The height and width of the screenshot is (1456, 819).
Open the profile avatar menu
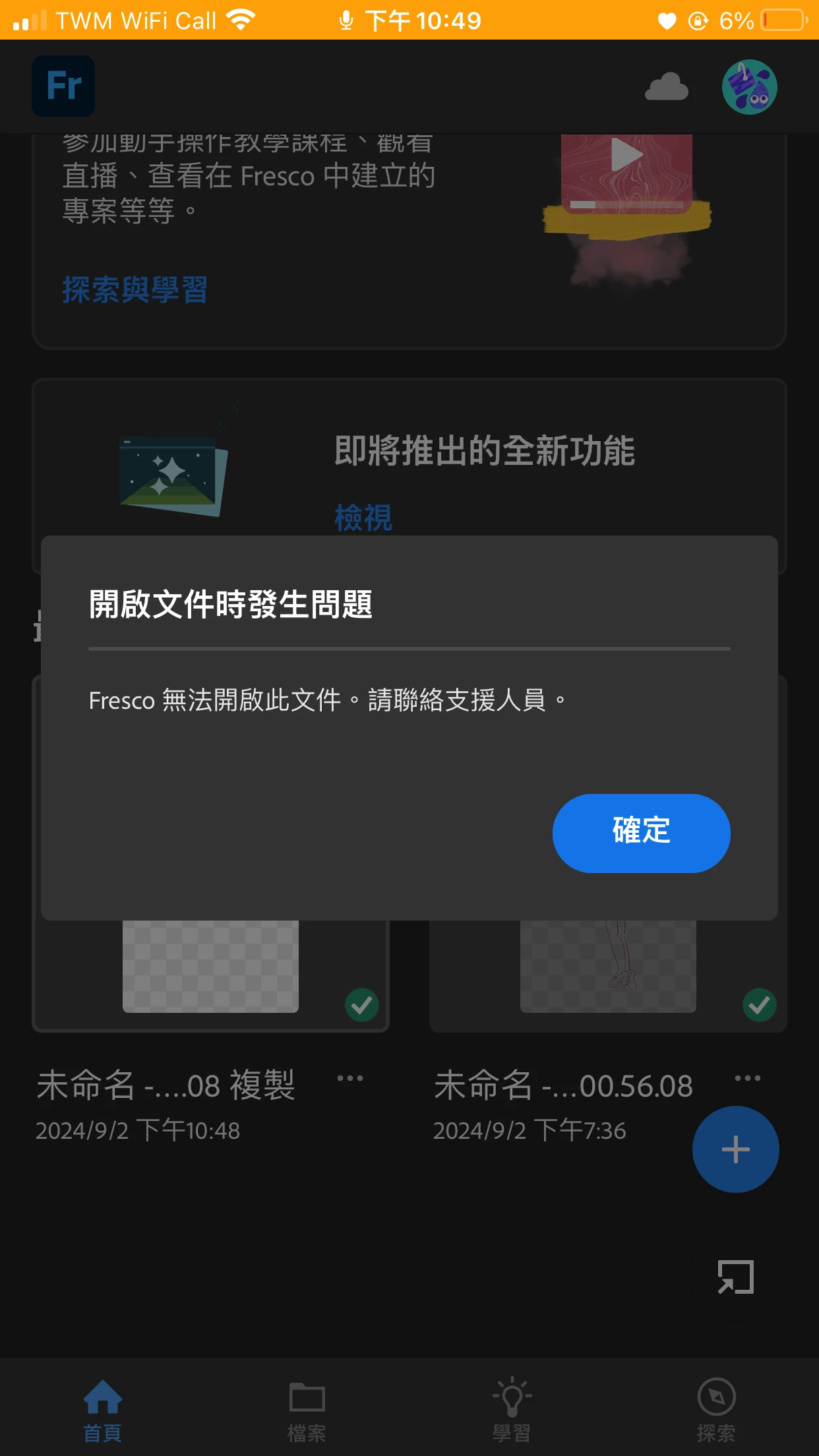(749, 87)
